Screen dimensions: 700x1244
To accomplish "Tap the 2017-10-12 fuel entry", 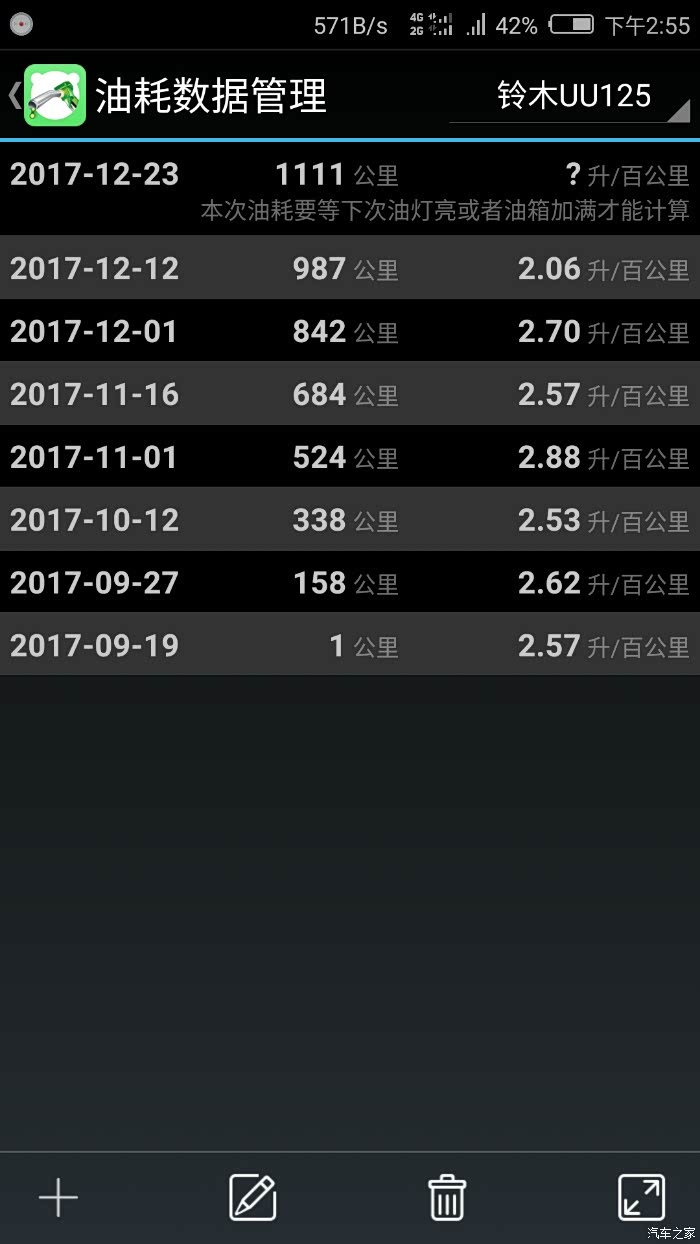I will click(x=350, y=520).
